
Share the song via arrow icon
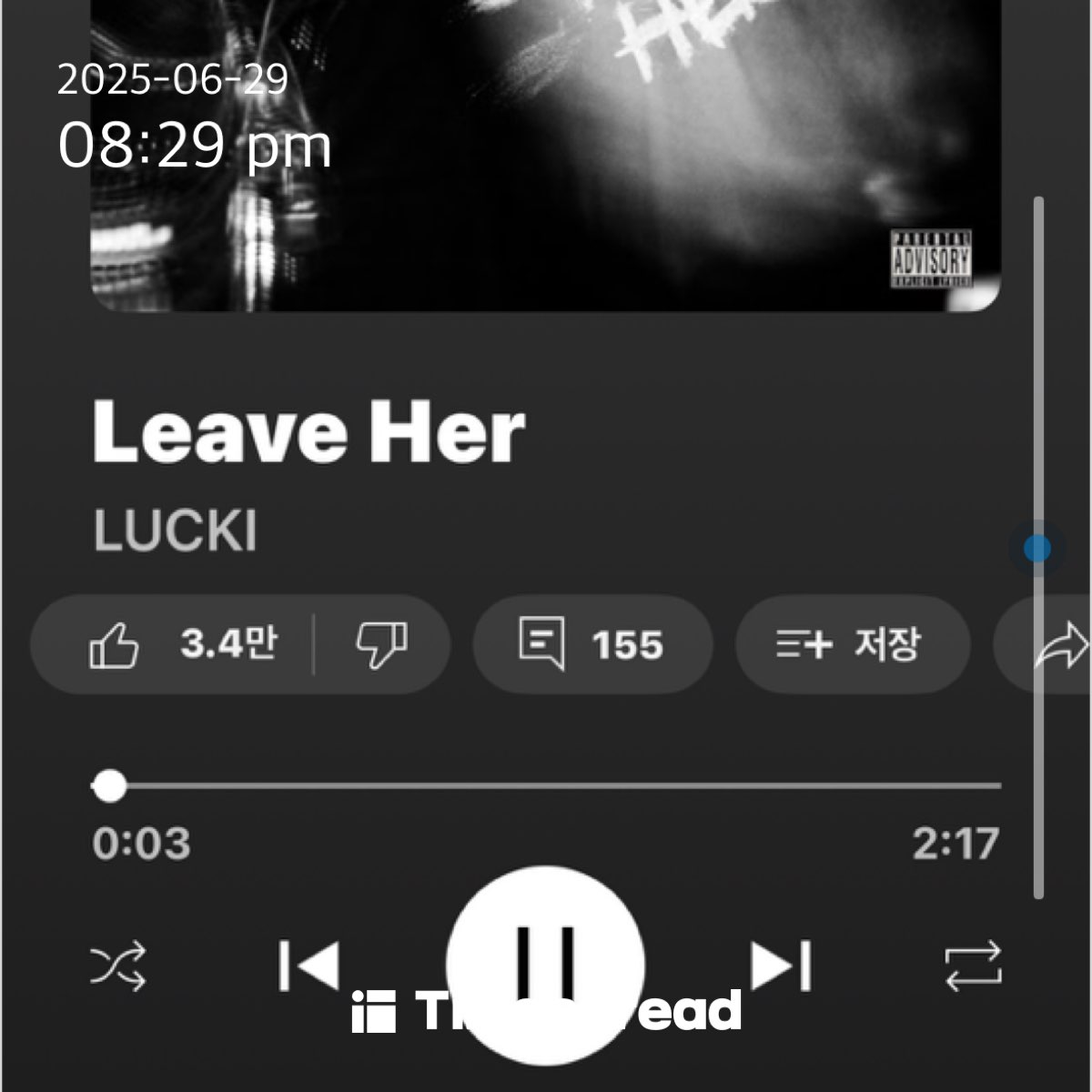pyautogui.click(x=1060, y=646)
